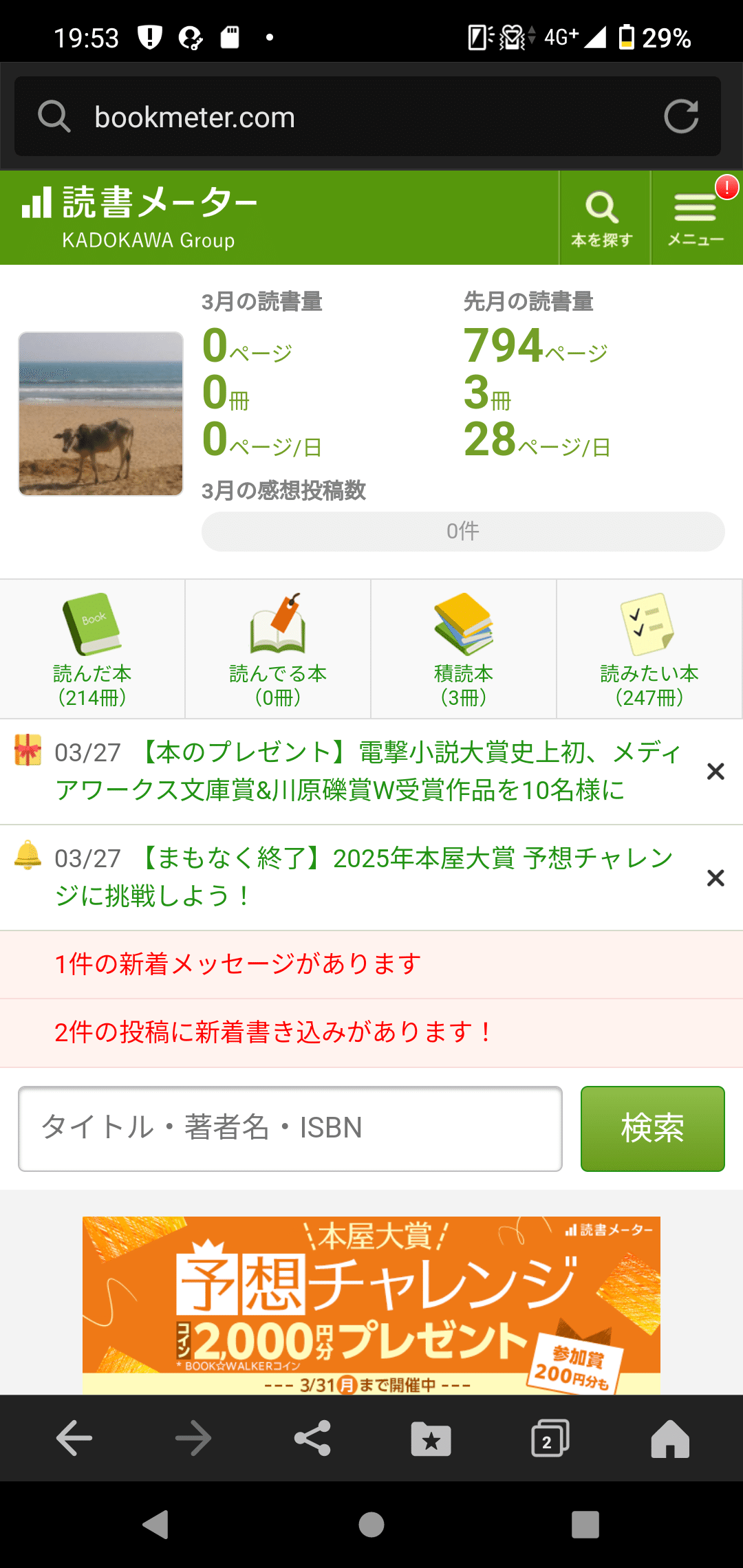The height and width of the screenshot is (1568, 743).
Task: Tap the bookmeter.com address bar
Action: coord(344,117)
